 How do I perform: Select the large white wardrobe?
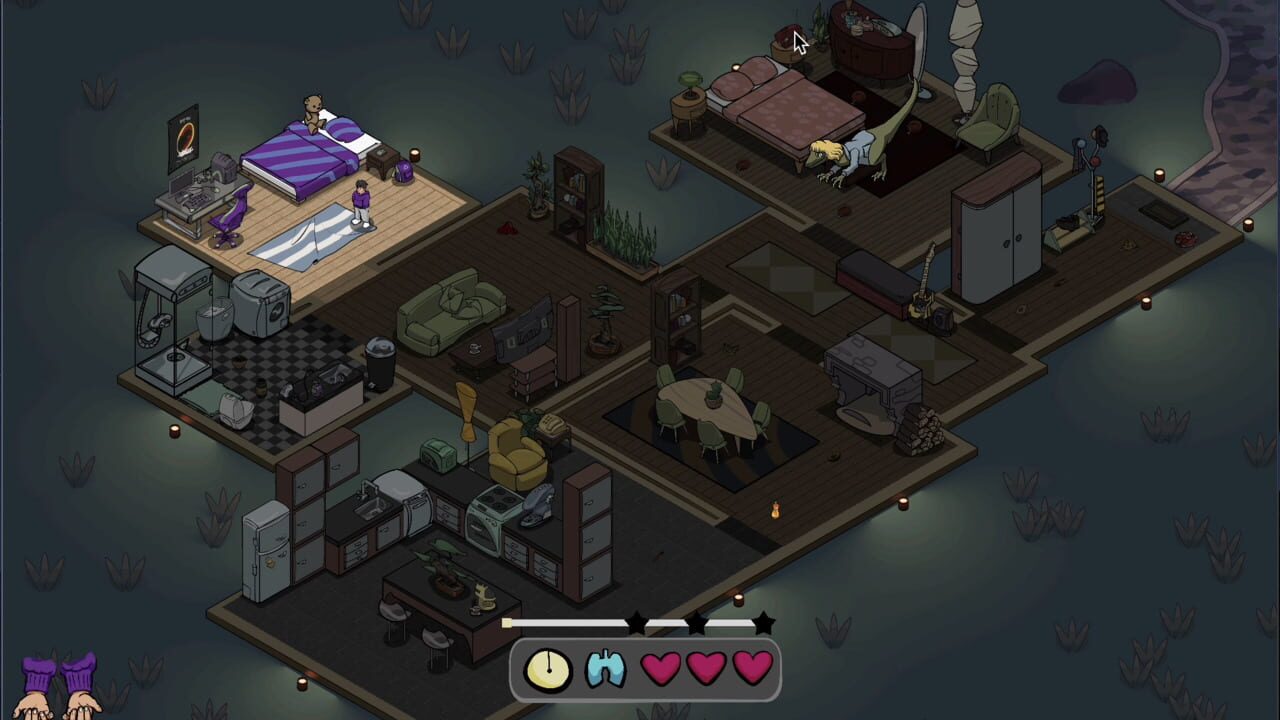[996, 232]
